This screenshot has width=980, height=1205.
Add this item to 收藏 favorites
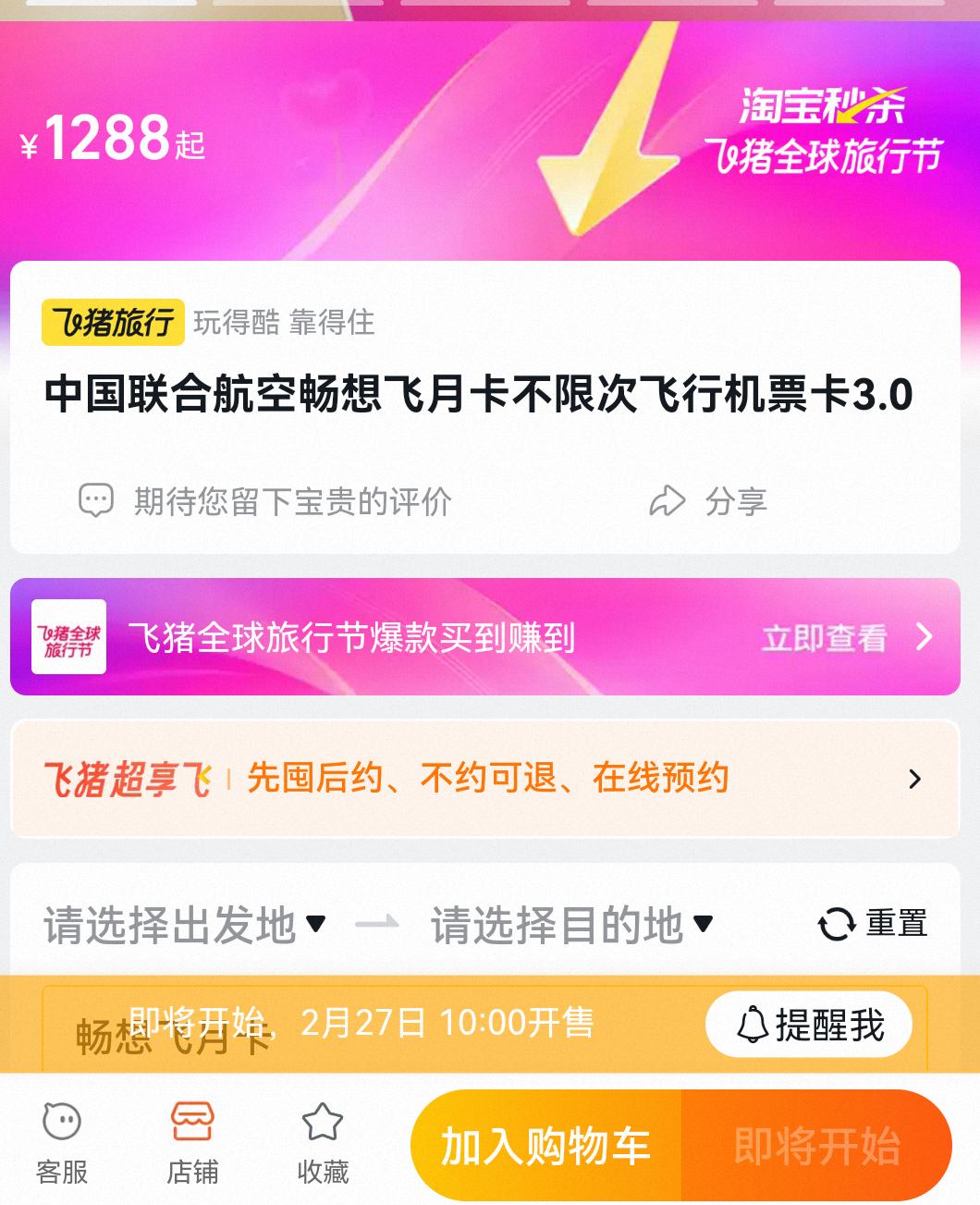pyautogui.click(x=323, y=1143)
